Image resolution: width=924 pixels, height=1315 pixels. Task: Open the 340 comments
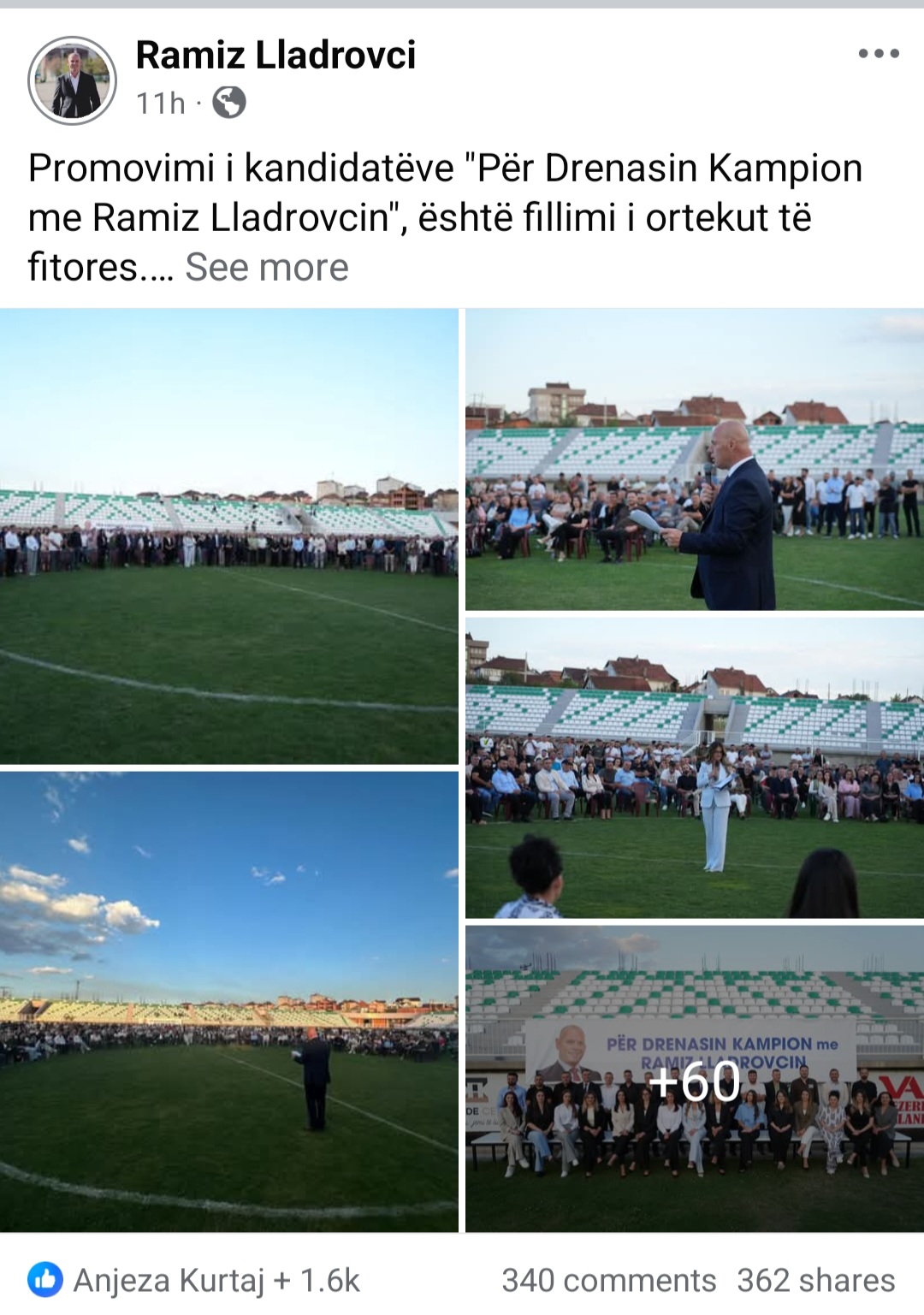pyautogui.click(x=608, y=1280)
